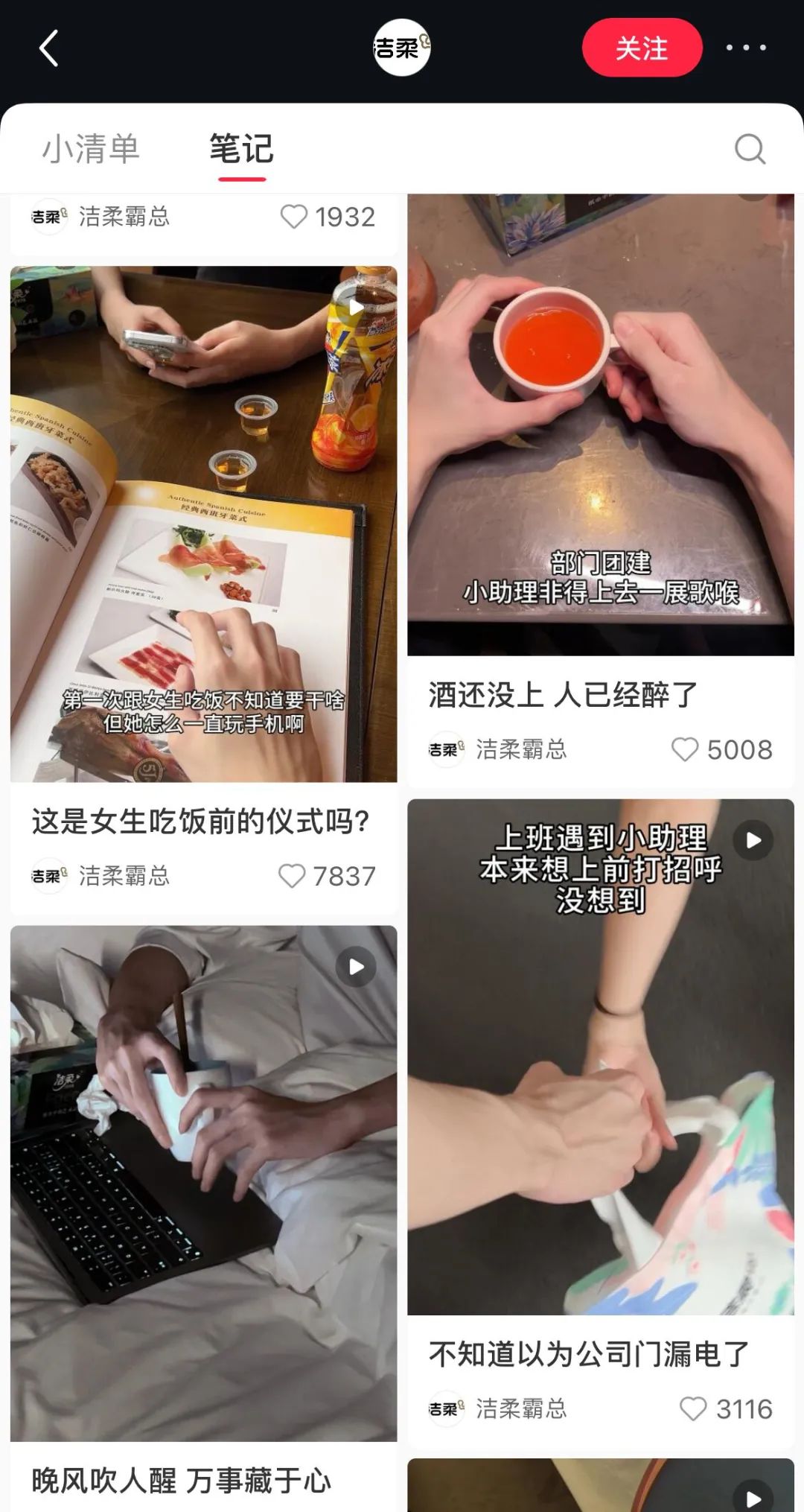804x1512 pixels.
Task: Switch to the 小清单 tab
Action: (x=91, y=149)
